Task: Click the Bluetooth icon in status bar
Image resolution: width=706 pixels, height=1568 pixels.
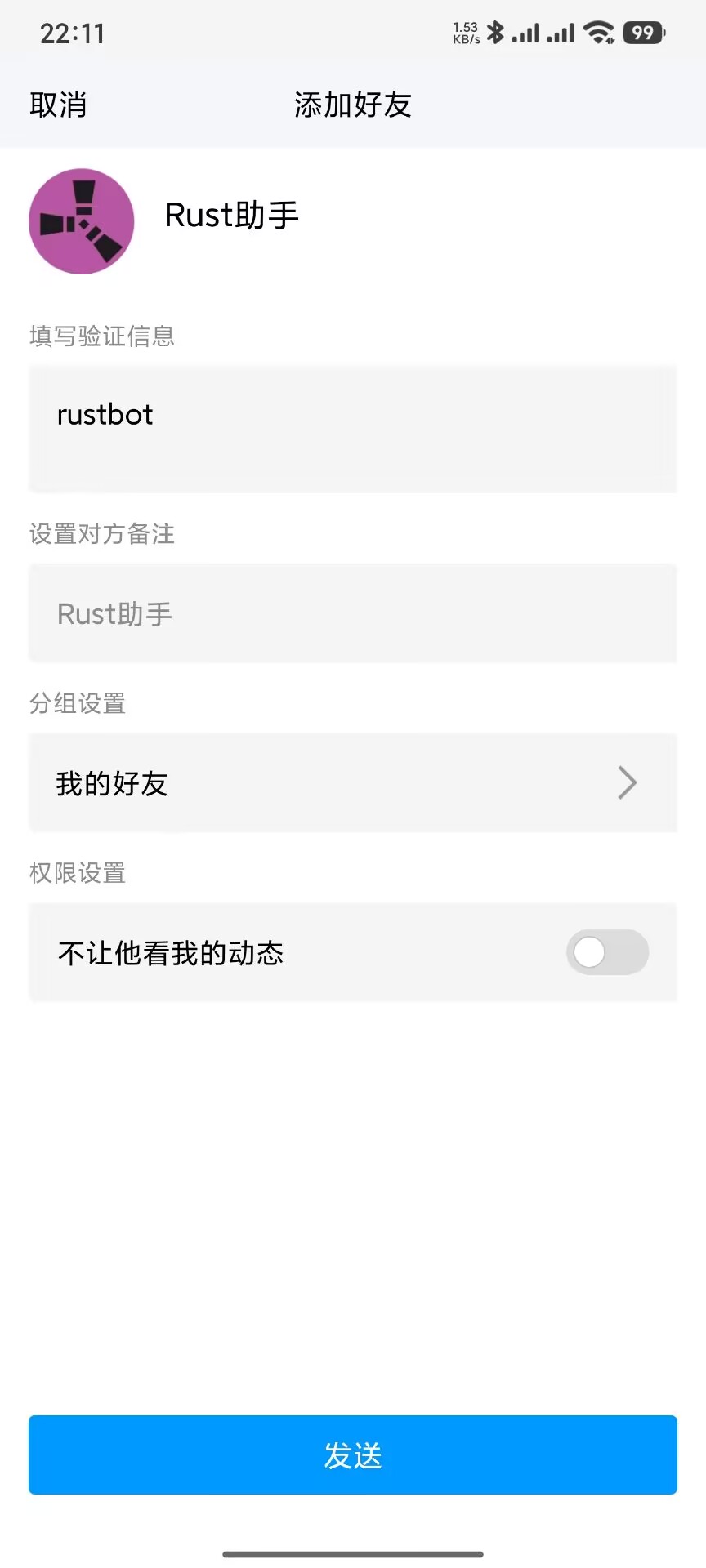Action: pyautogui.click(x=498, y=33)
